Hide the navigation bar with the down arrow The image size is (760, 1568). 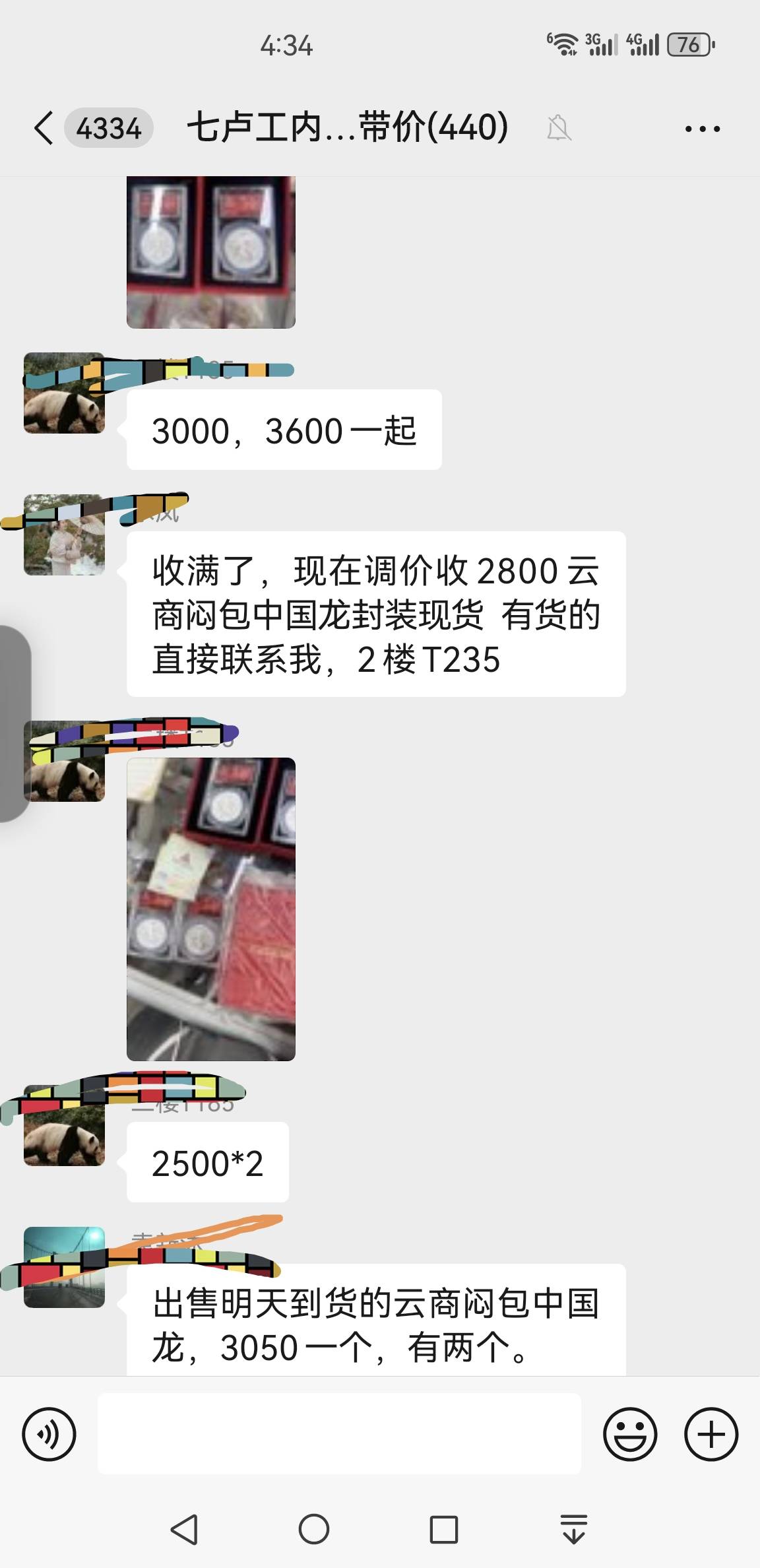(573, 1529)
